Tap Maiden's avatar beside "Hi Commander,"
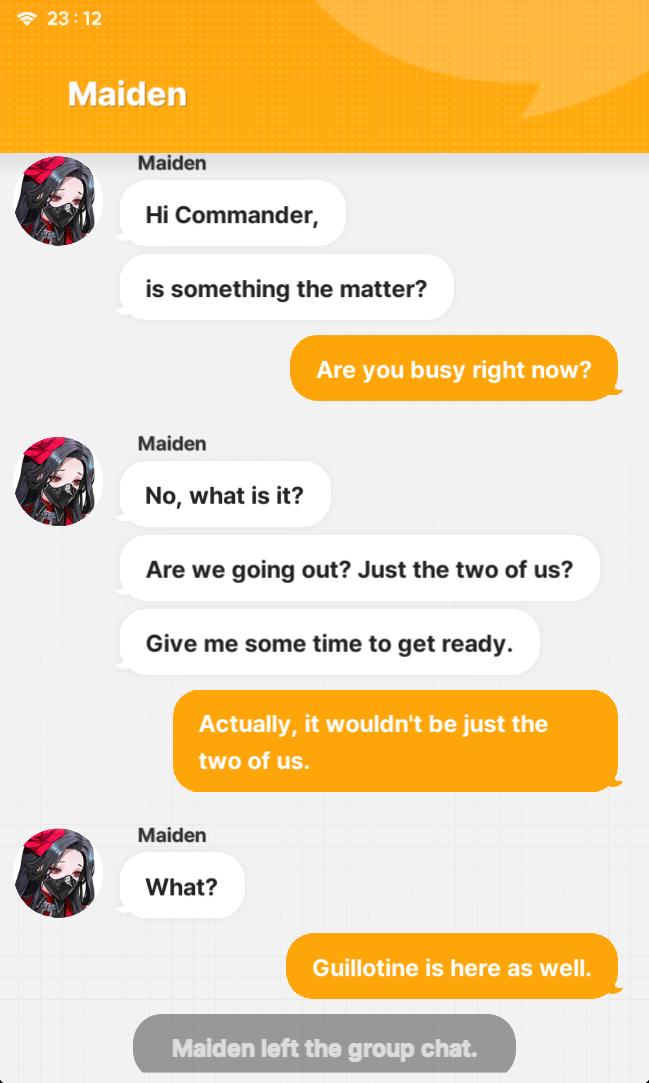The image size is (649, 1083). point(59,201)
